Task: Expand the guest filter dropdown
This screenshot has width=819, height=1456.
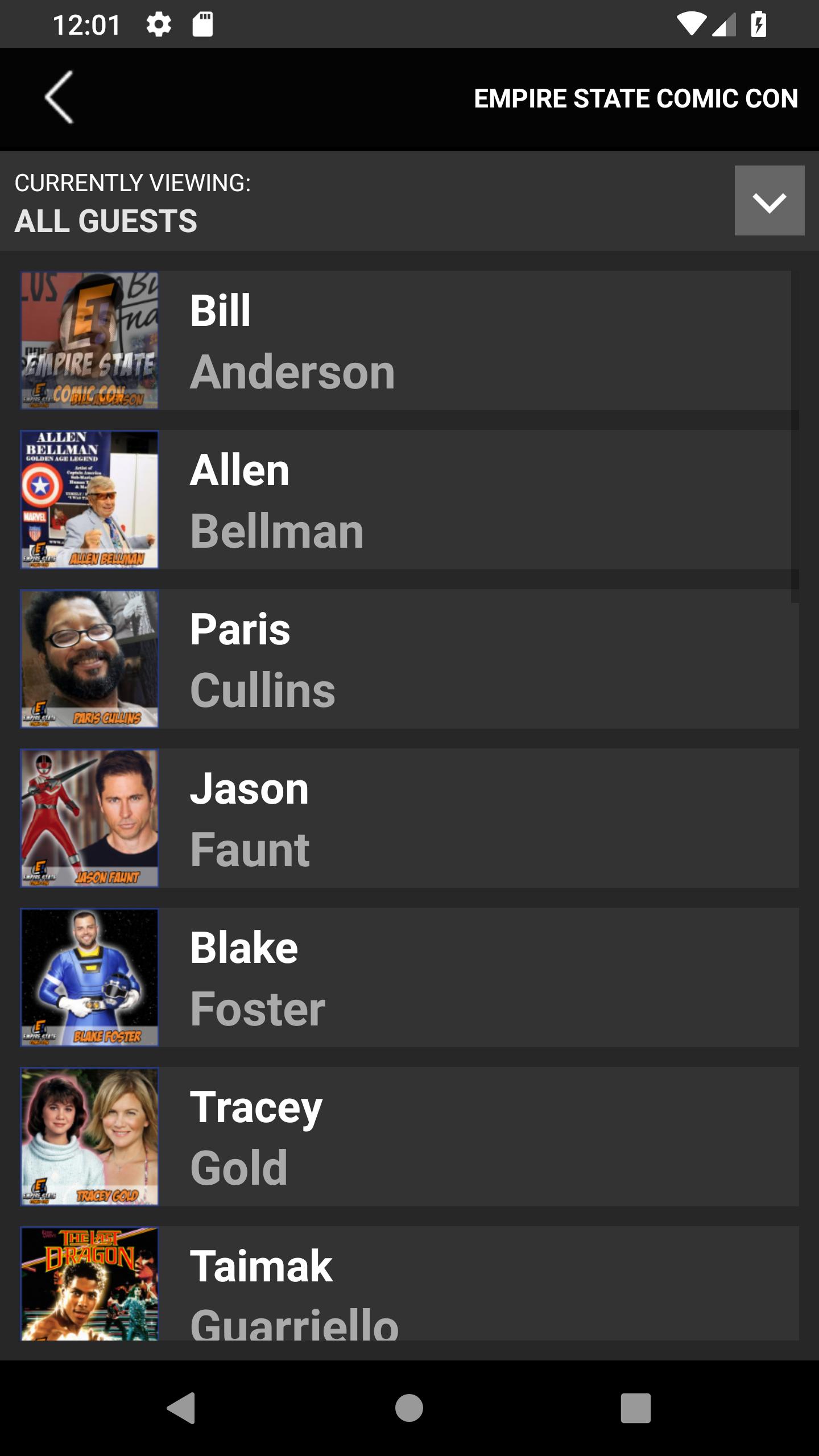Action: (769, 201)
